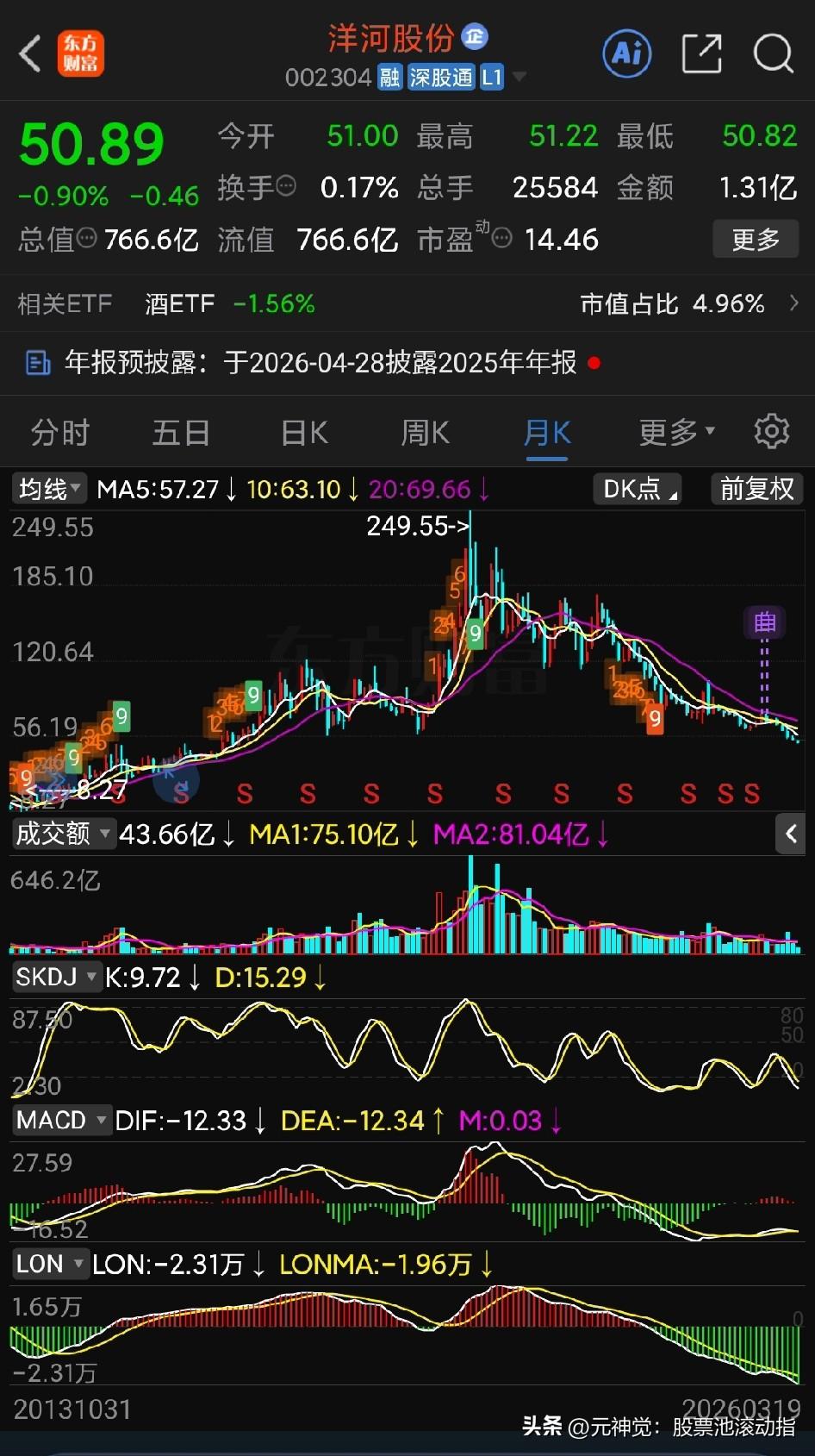Image resolution: width=815 pixels, height=1456 pixels.
Task: Open the Ai assistant icon
Action: [x=626, y=53]
